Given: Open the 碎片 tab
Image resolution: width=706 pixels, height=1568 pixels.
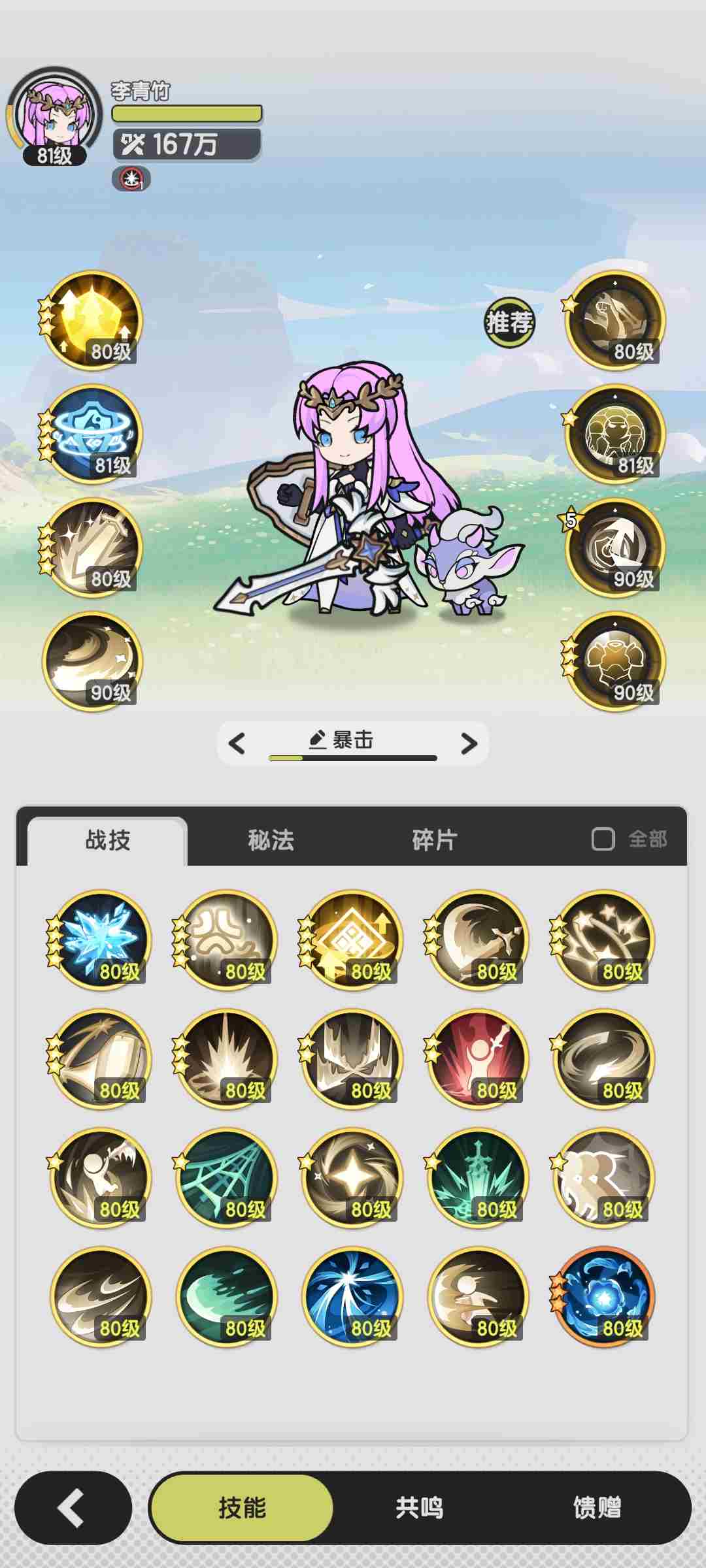Looking at the screenshot, I should [434, 840].
